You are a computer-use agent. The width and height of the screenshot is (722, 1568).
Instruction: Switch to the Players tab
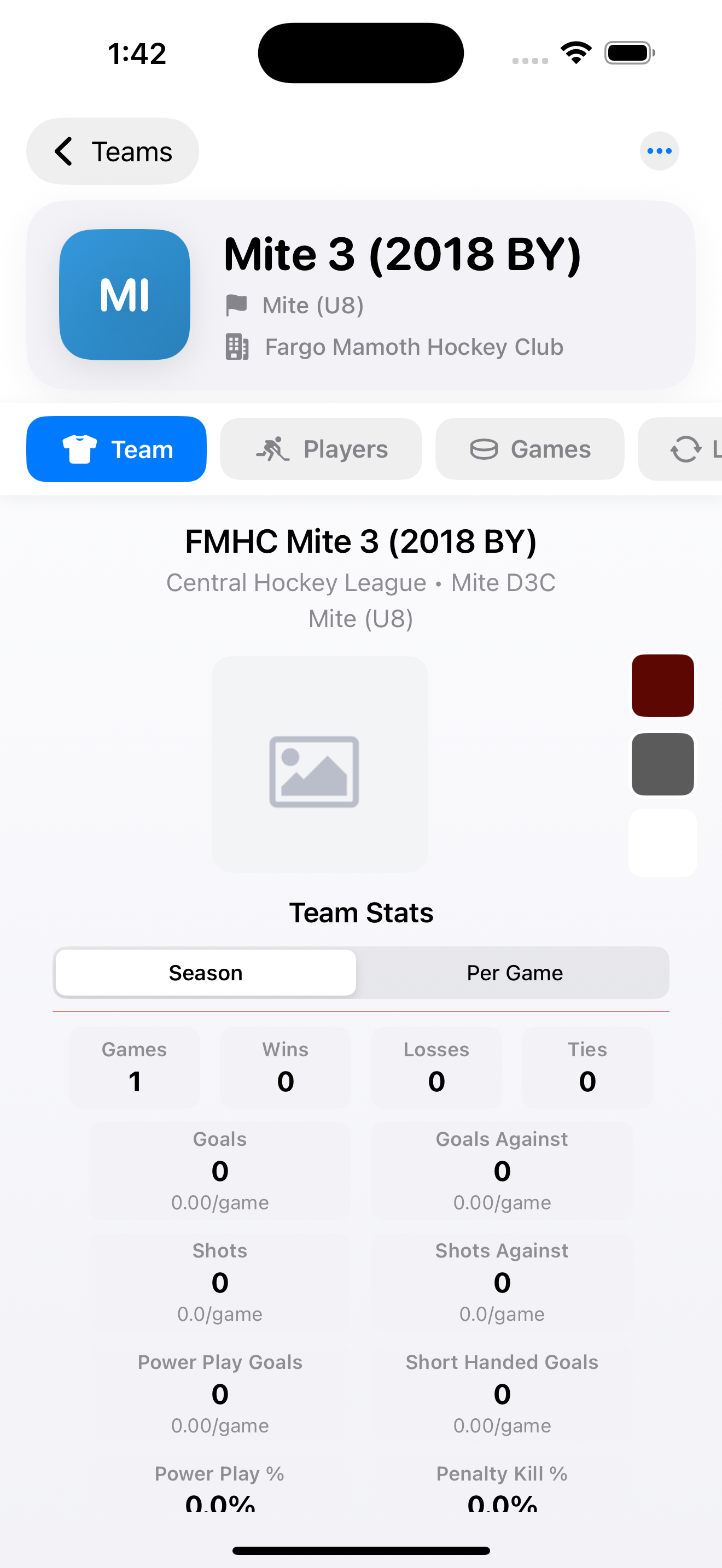click(321, 449)
